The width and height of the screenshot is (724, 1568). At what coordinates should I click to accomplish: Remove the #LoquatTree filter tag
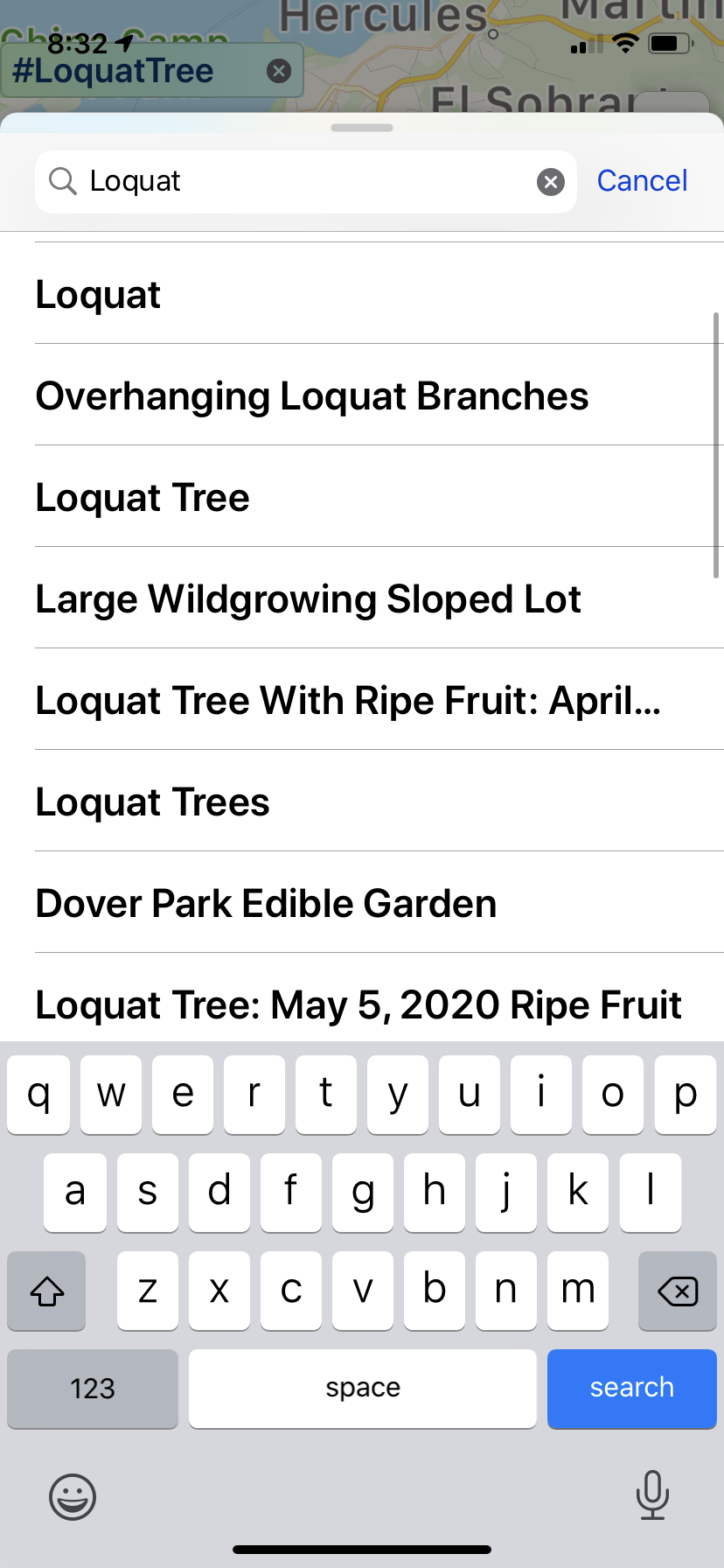pyautogui.click(x=279, y=71)
